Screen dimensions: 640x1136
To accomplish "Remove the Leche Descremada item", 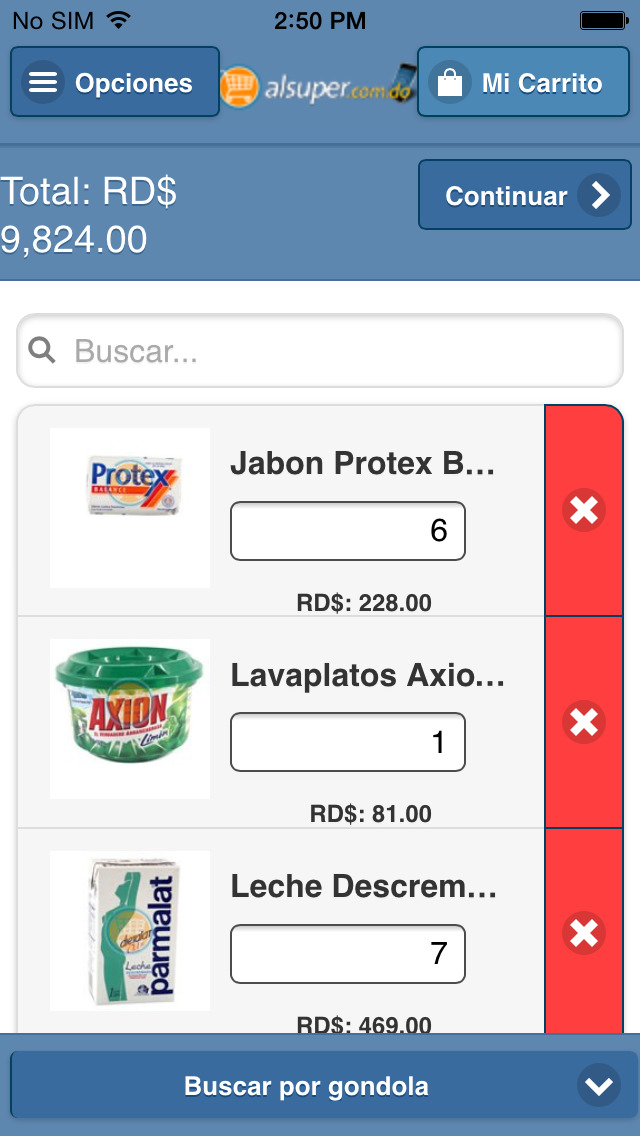I will click(x=583, y=933).
